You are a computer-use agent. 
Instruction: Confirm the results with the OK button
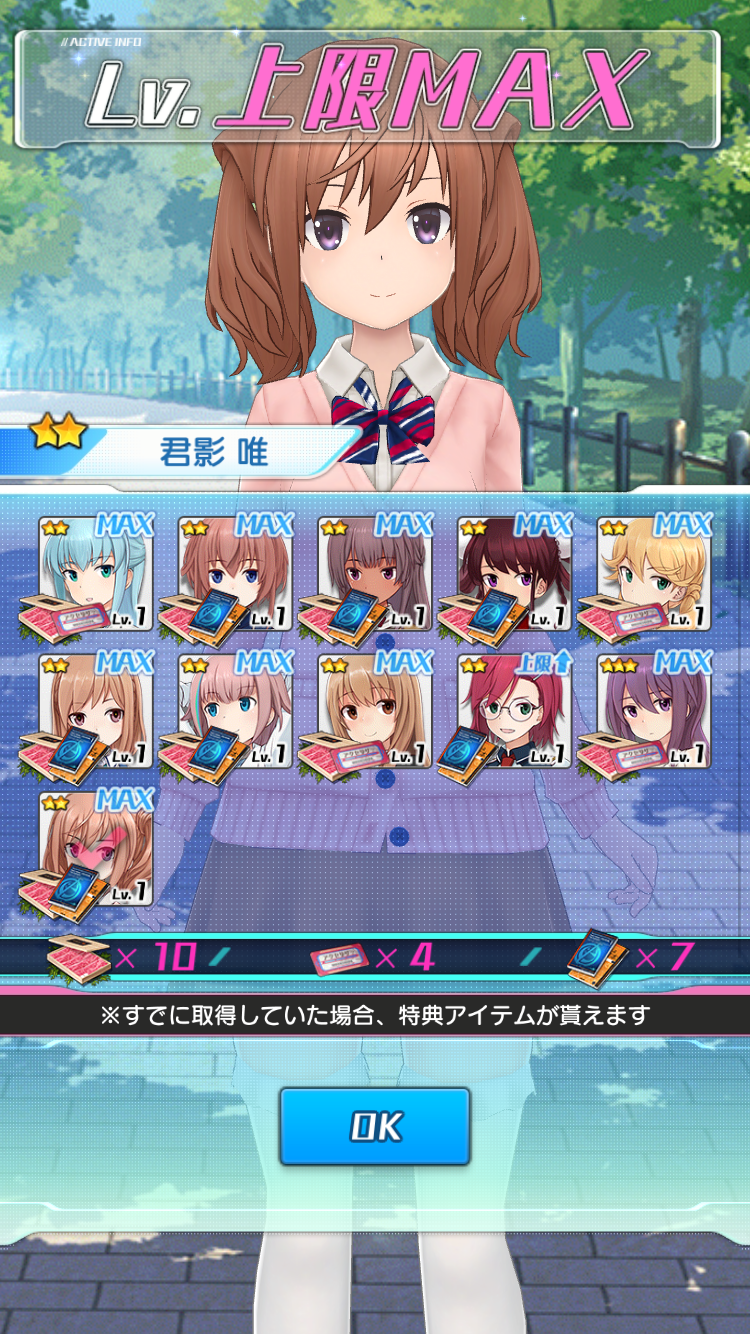tap(375, 1126)
